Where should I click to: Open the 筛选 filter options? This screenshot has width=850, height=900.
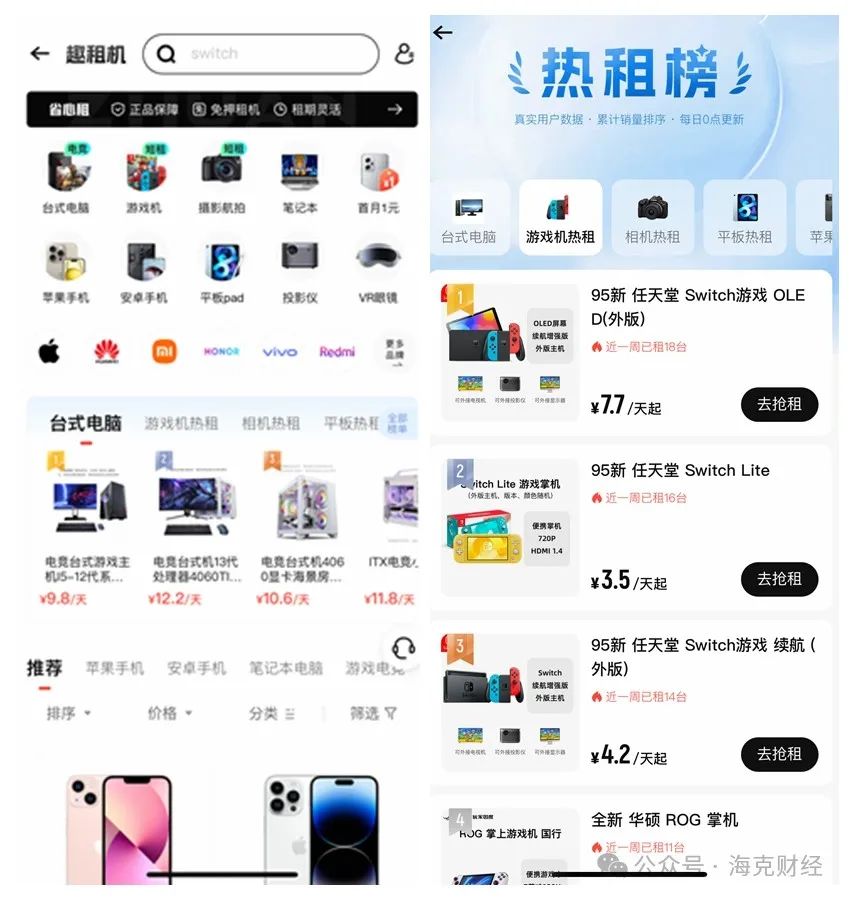pos(373,713)
